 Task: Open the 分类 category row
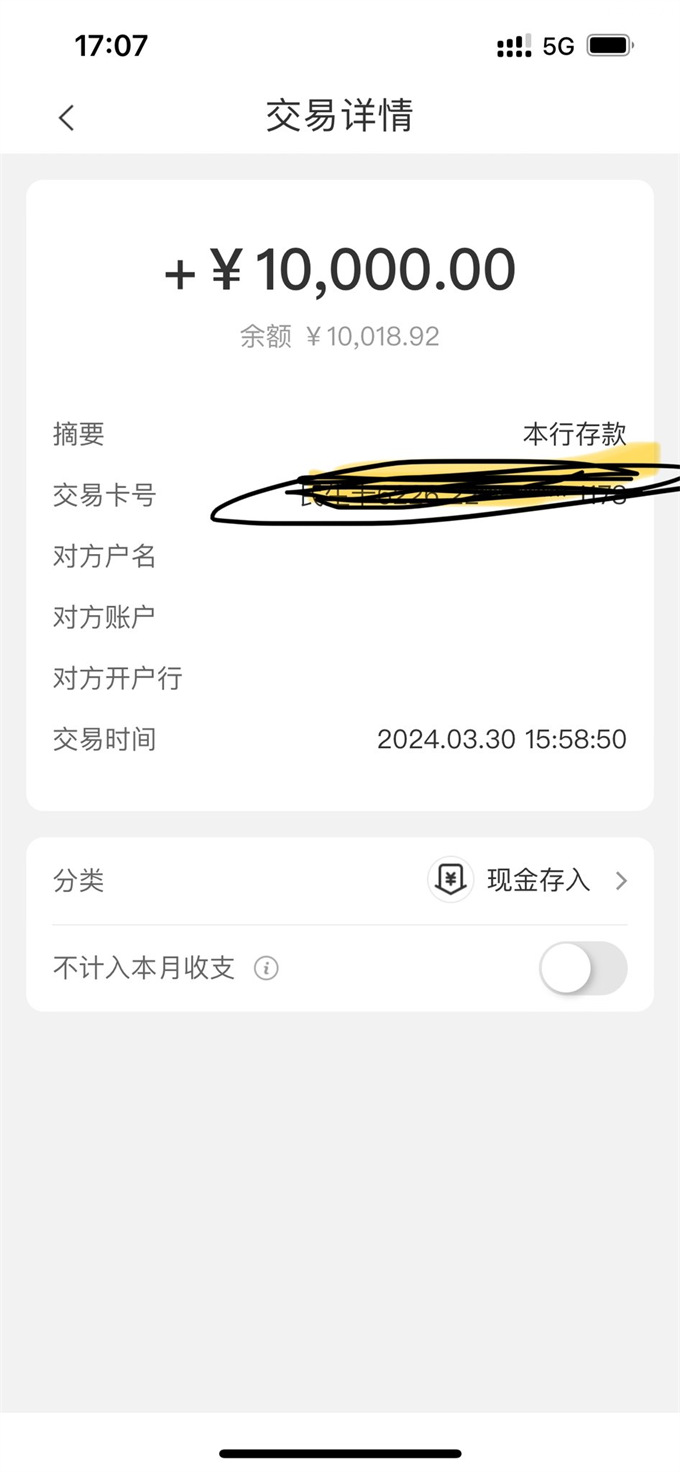click(340, 881)
